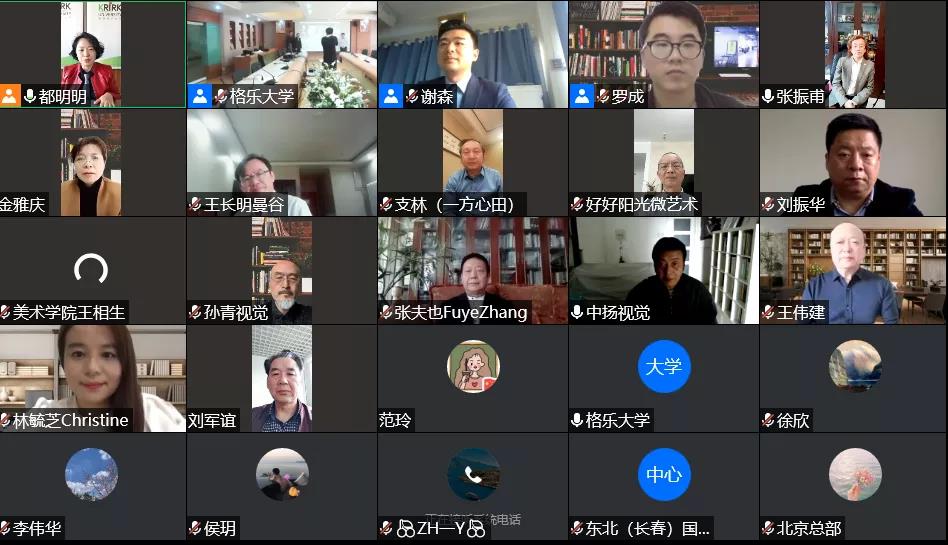This screenshot has height=545, width=948.
Task: Tap the 中扬视觉 video tile
Action: click(663, 270)
